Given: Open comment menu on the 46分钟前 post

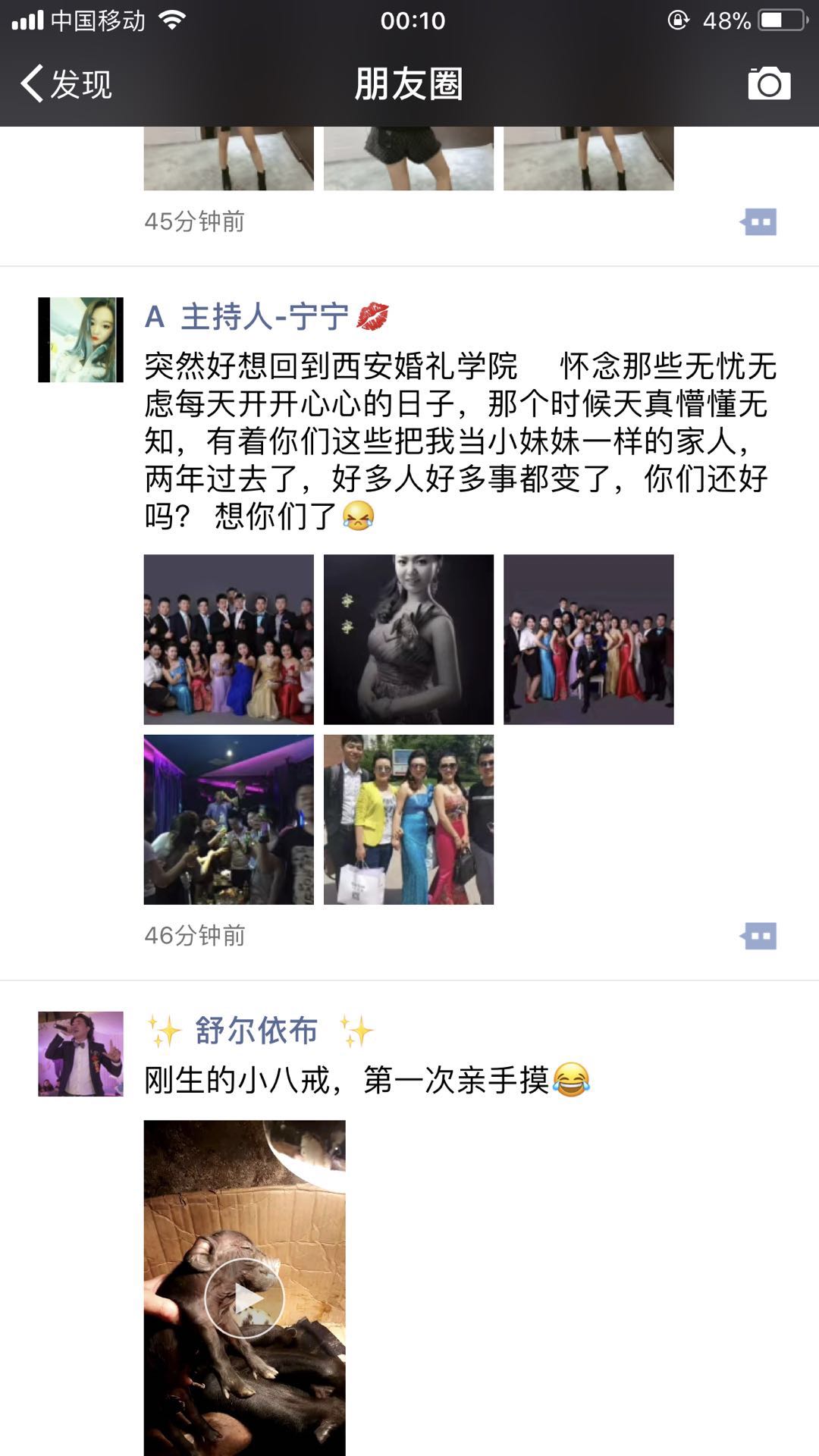Looking at the screenshot, I should click(759, 936).
